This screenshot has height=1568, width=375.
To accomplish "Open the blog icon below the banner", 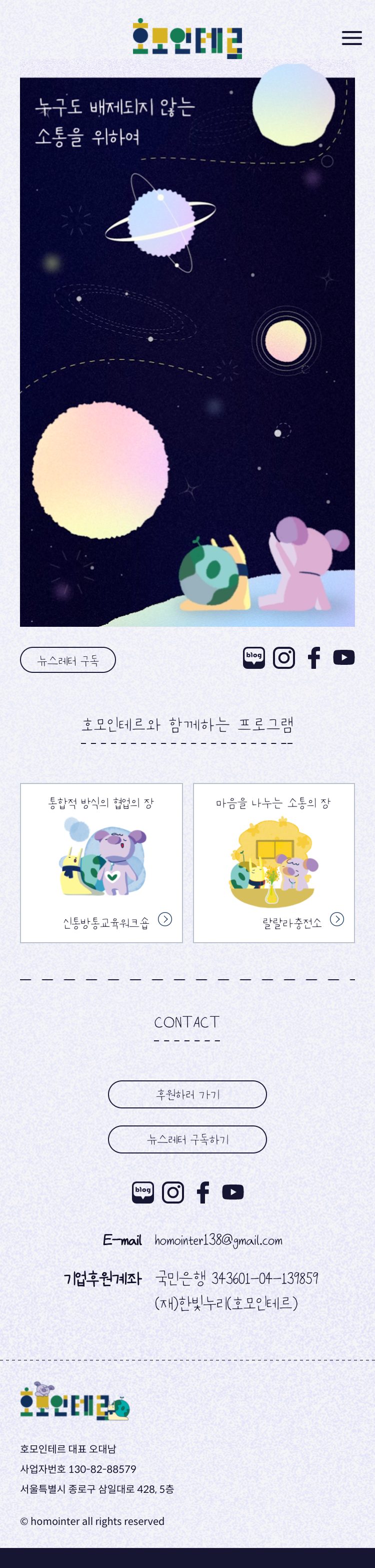I will point(254,657).
